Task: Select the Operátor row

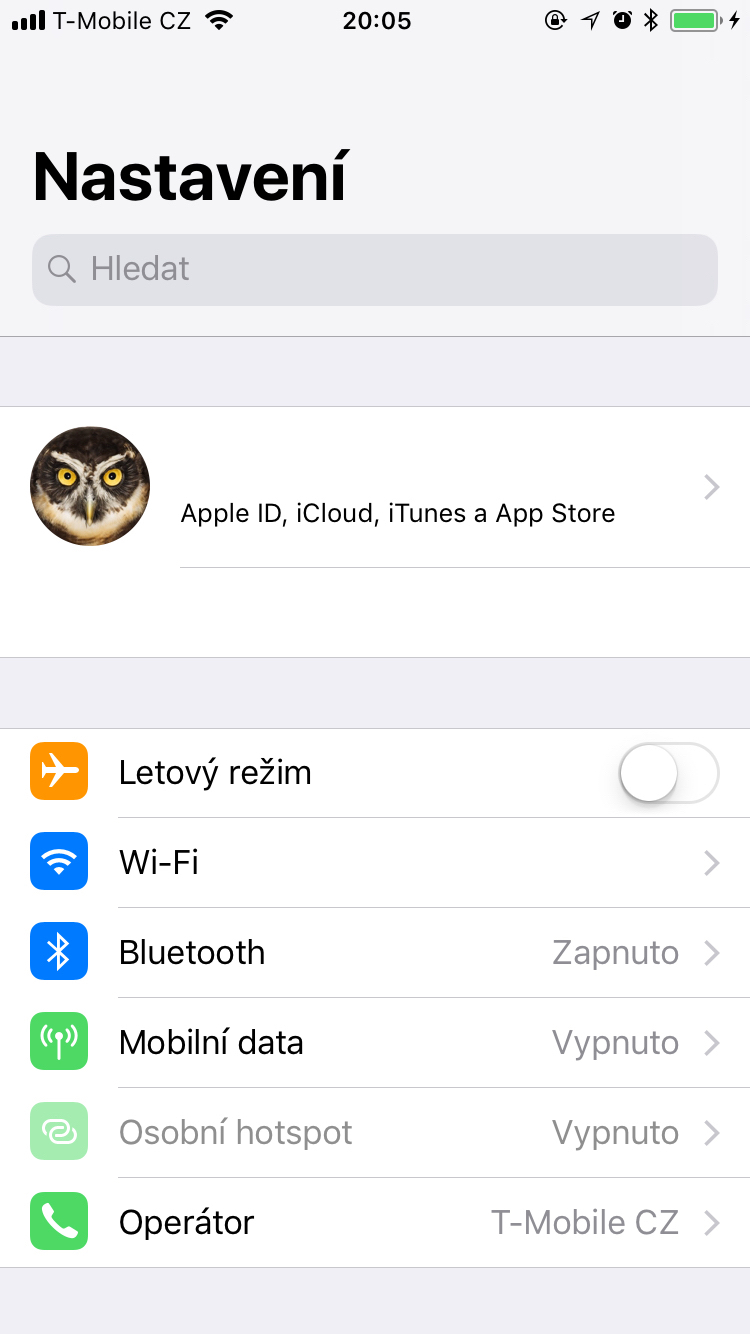Action: (375, 1223)
